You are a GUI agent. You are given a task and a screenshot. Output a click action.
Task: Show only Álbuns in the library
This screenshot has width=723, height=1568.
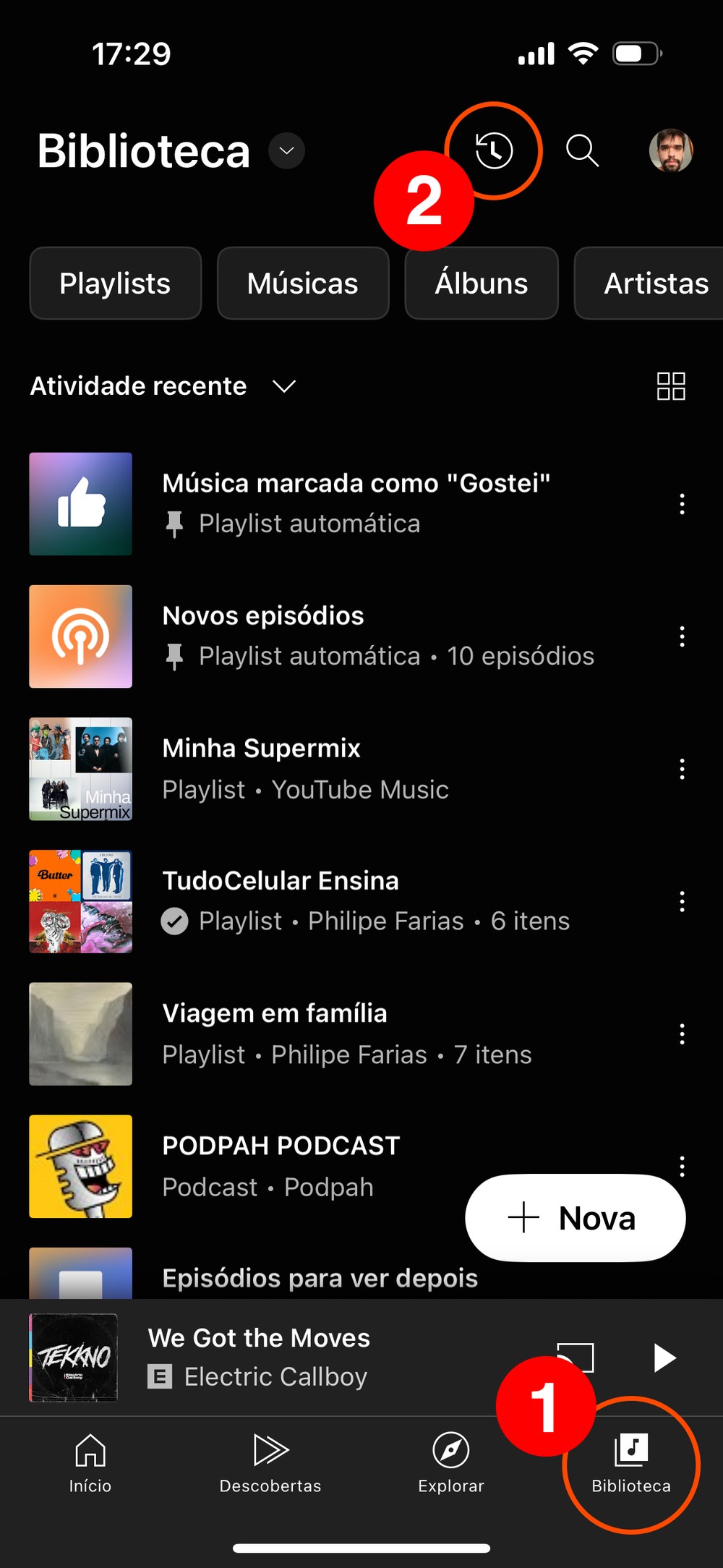482,284
